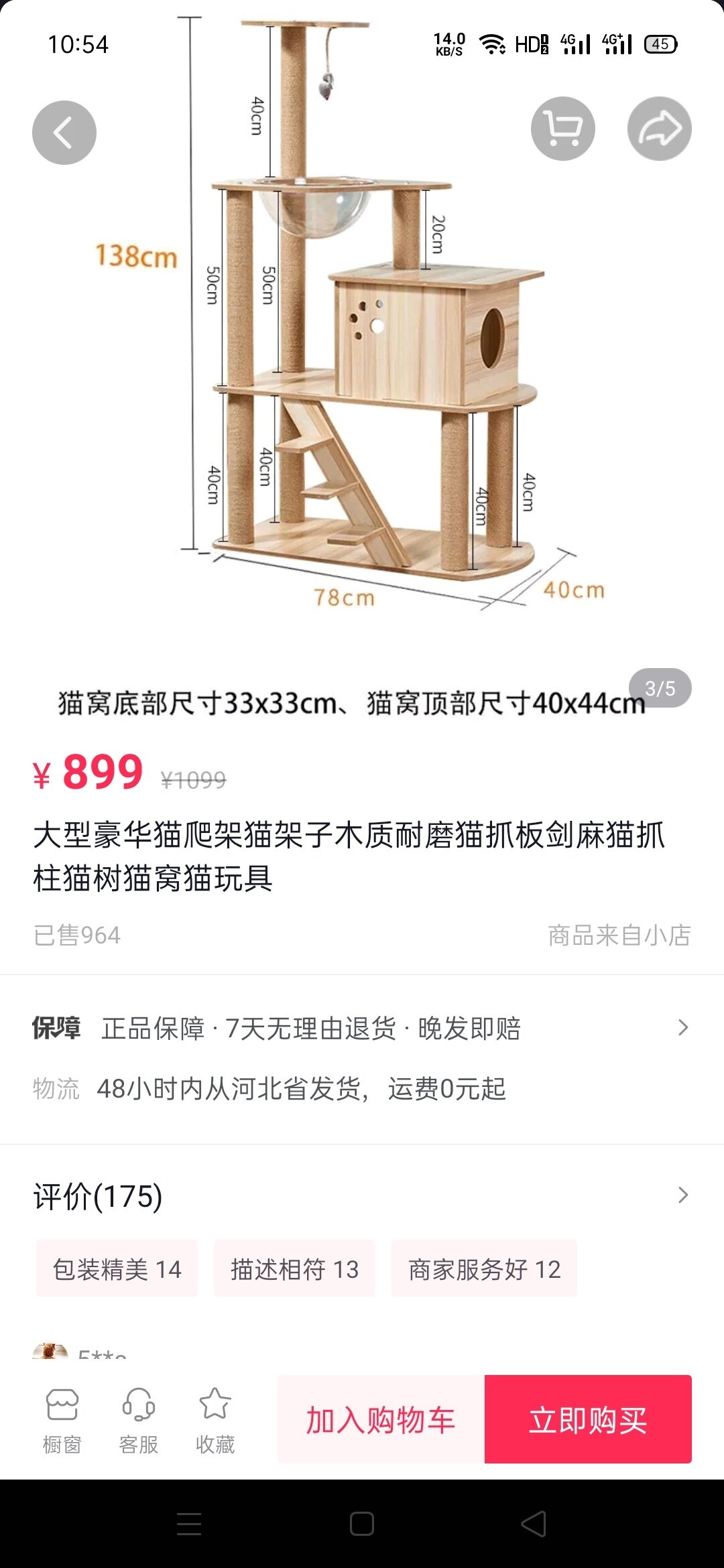
Task: Open the shopping cart icon
Action: click(562, 129)
